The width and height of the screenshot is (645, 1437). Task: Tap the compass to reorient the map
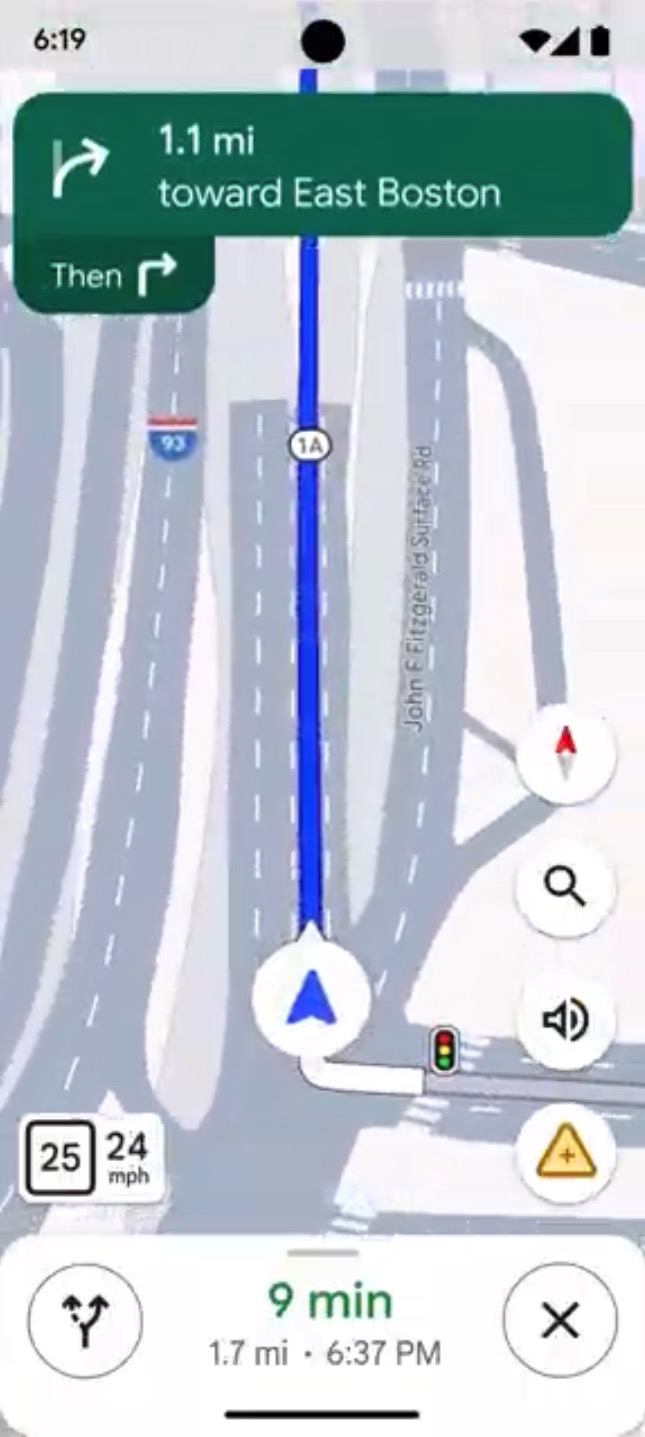566,754
